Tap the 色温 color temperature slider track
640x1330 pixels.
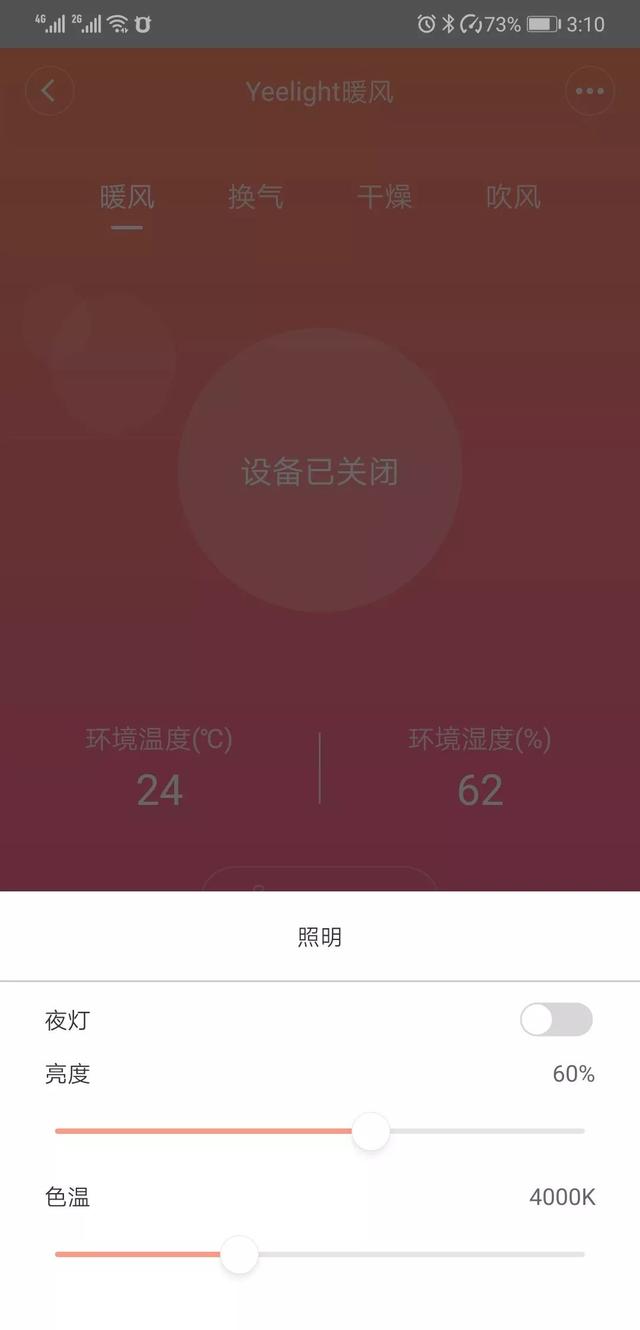click(420, 1253)
